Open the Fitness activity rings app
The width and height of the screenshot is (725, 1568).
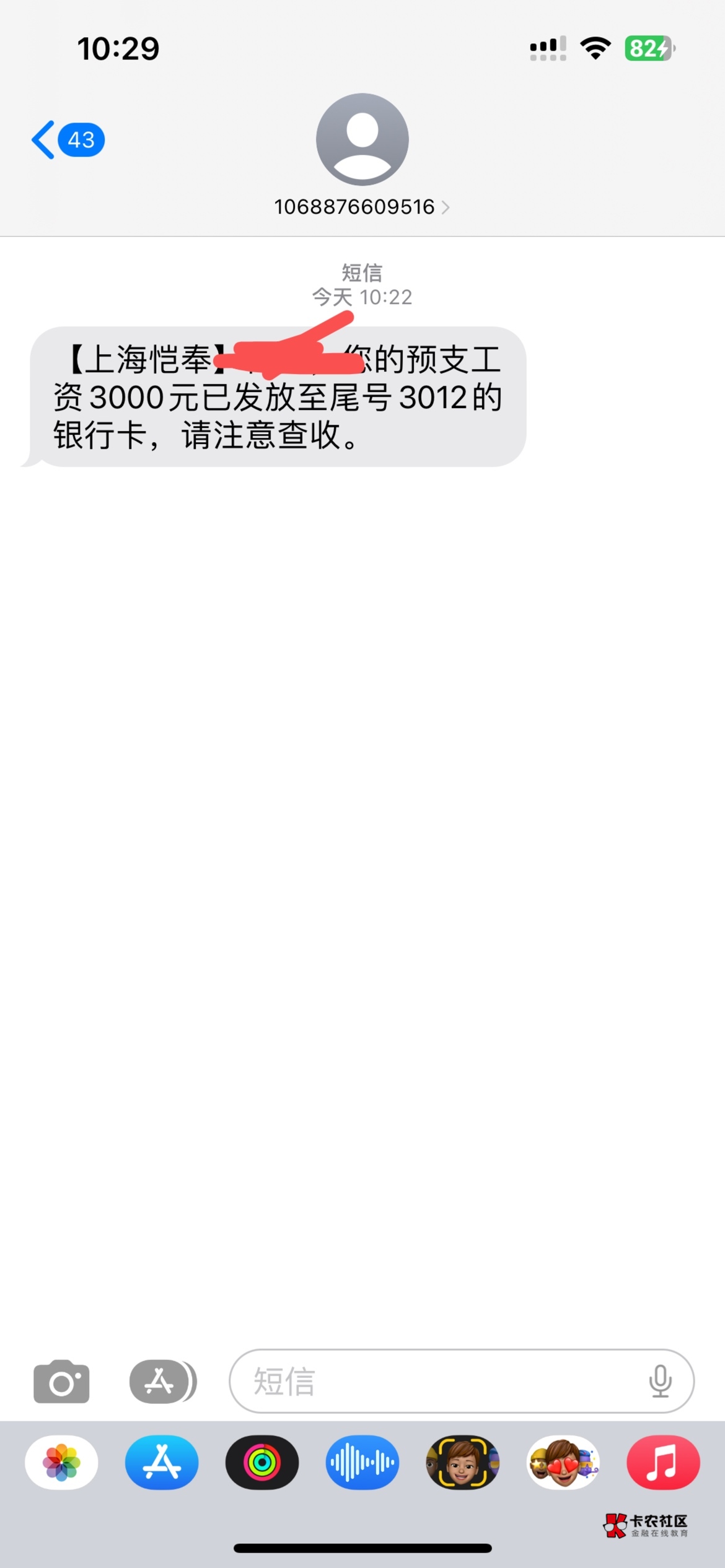(262, 1463)
